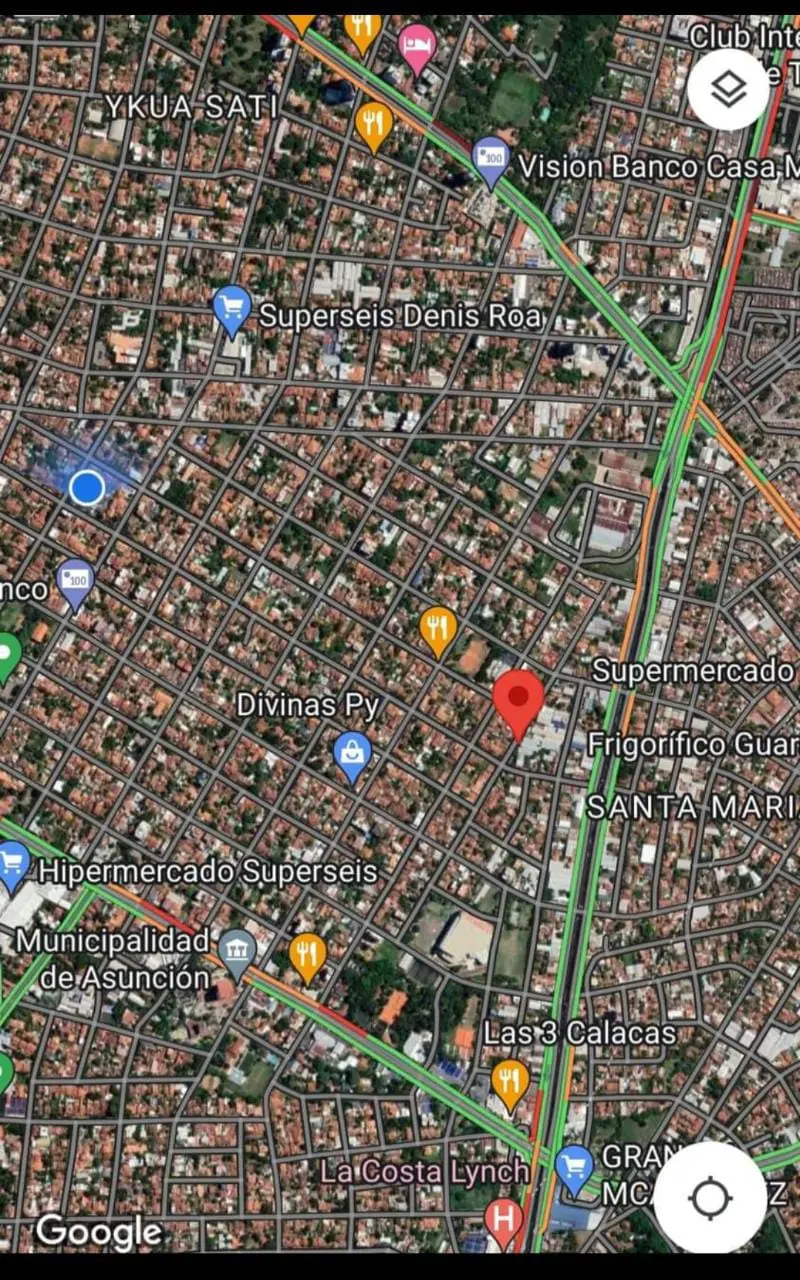Select Municipalidad de Asunción marker
This screenshot has height=1280, width=800.
tap(237, 955)
